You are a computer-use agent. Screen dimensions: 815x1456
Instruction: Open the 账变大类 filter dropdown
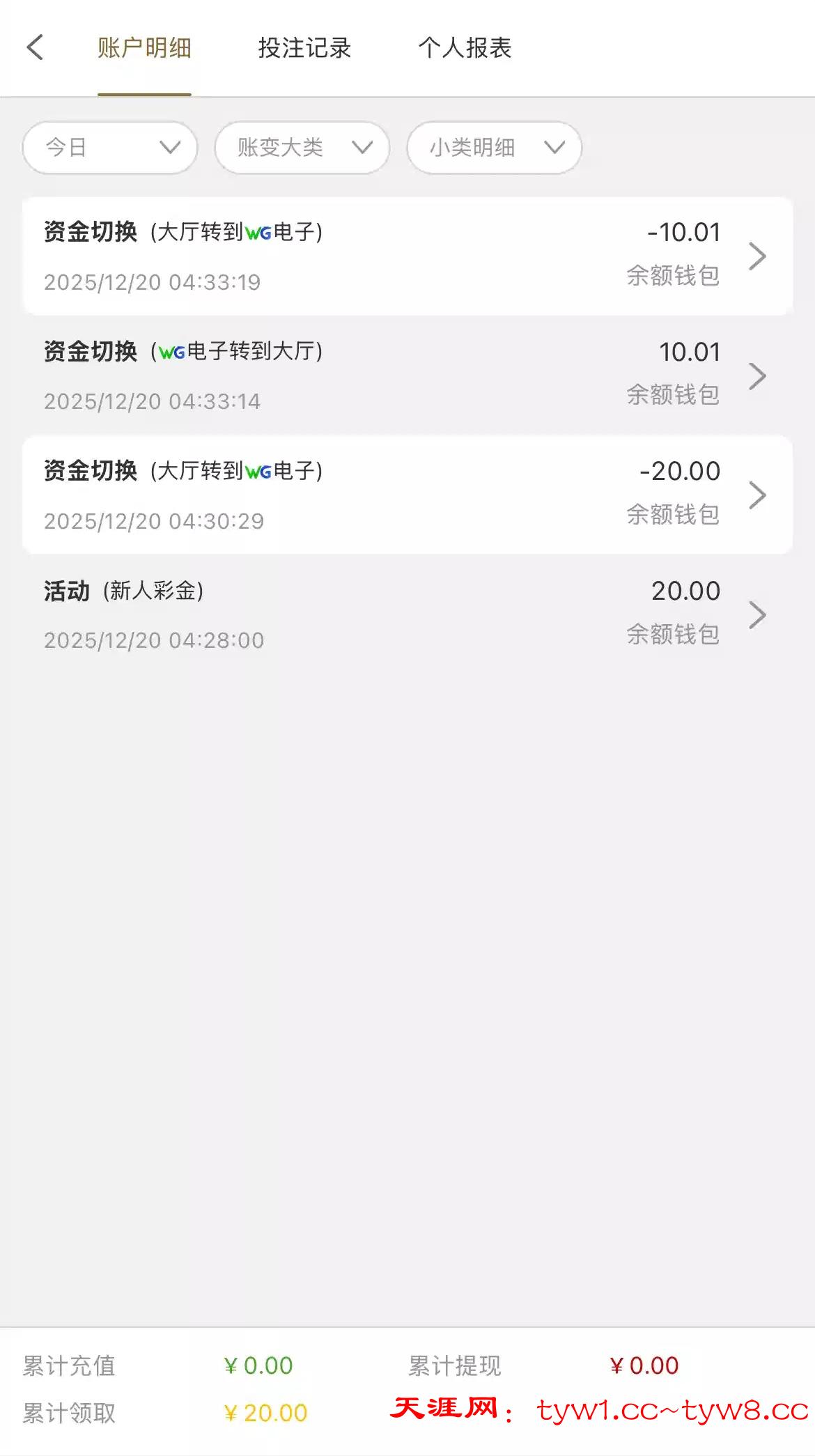click(302, 148)
